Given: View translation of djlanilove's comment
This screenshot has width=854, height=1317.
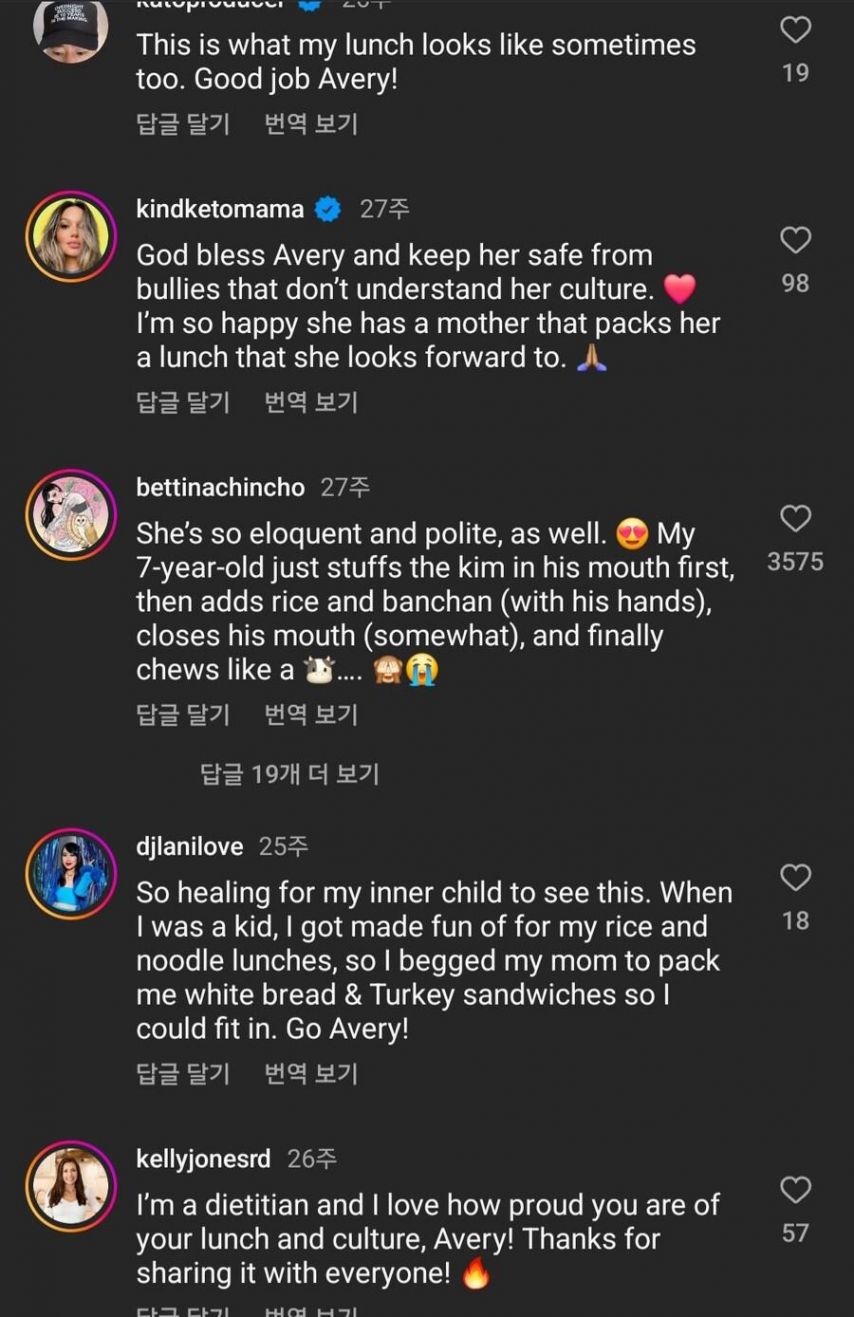Looking at the screenshot, I should (310, 1073).
